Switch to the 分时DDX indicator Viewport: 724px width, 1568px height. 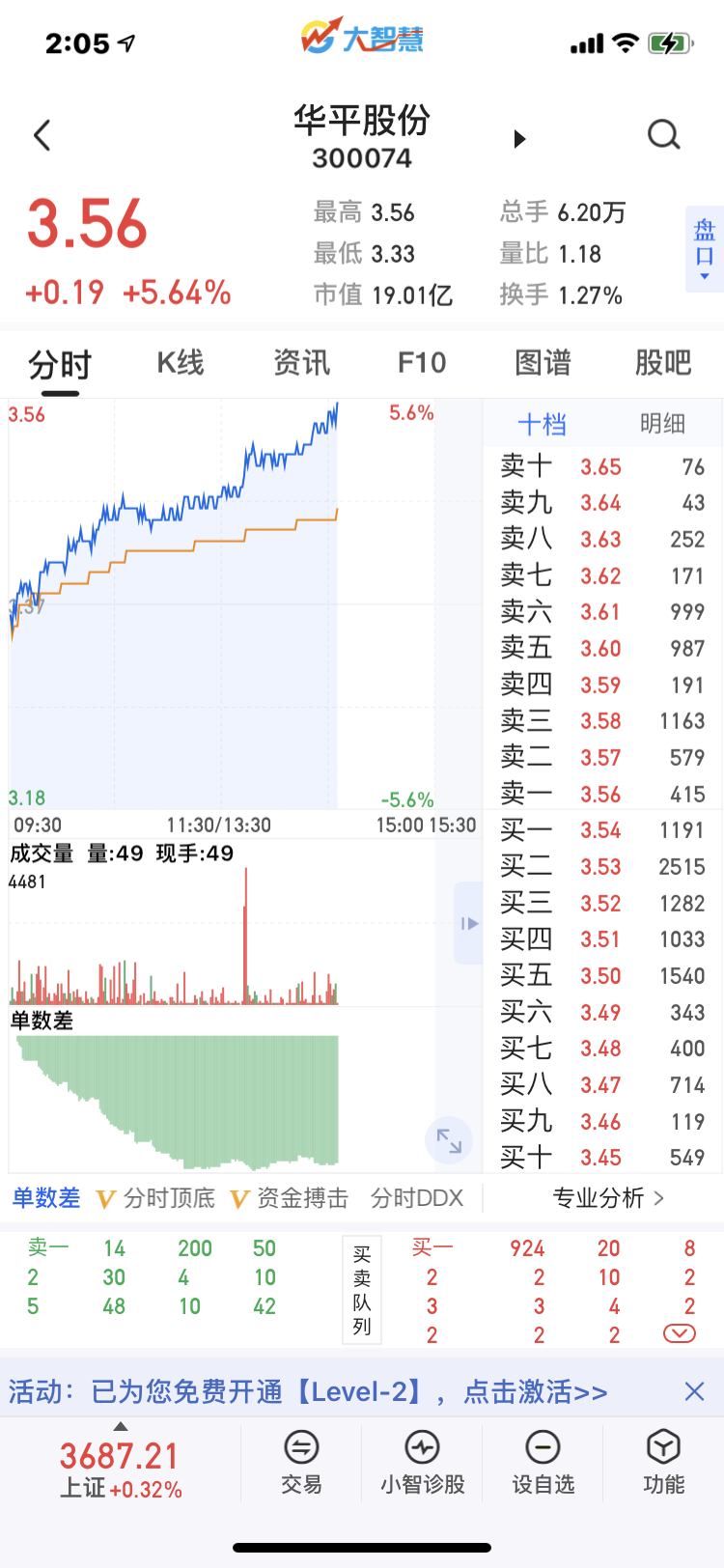point(417,1198)
